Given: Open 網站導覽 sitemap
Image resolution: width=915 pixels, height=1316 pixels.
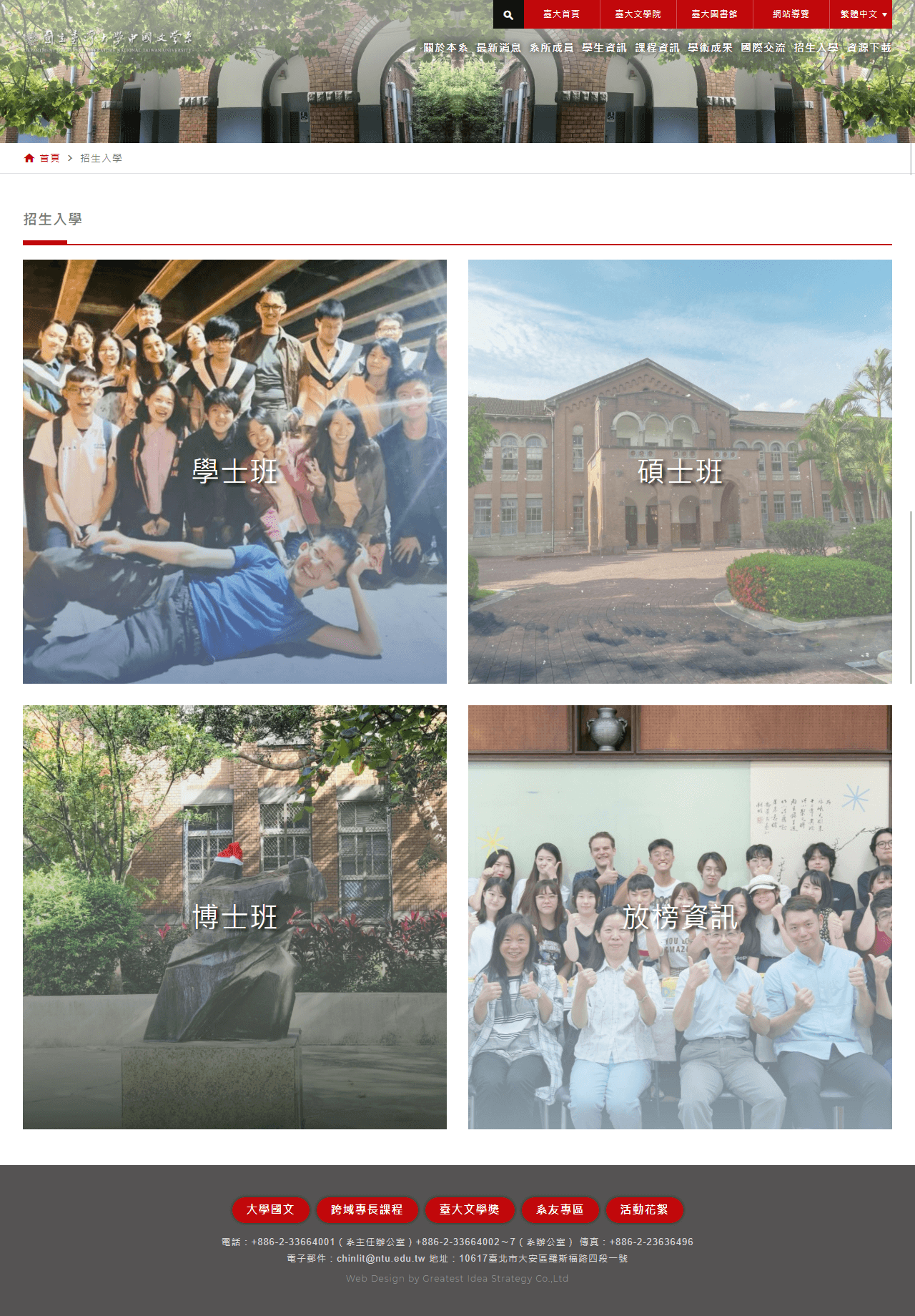Looking at the screenshot, I should [x=791, y=14].
